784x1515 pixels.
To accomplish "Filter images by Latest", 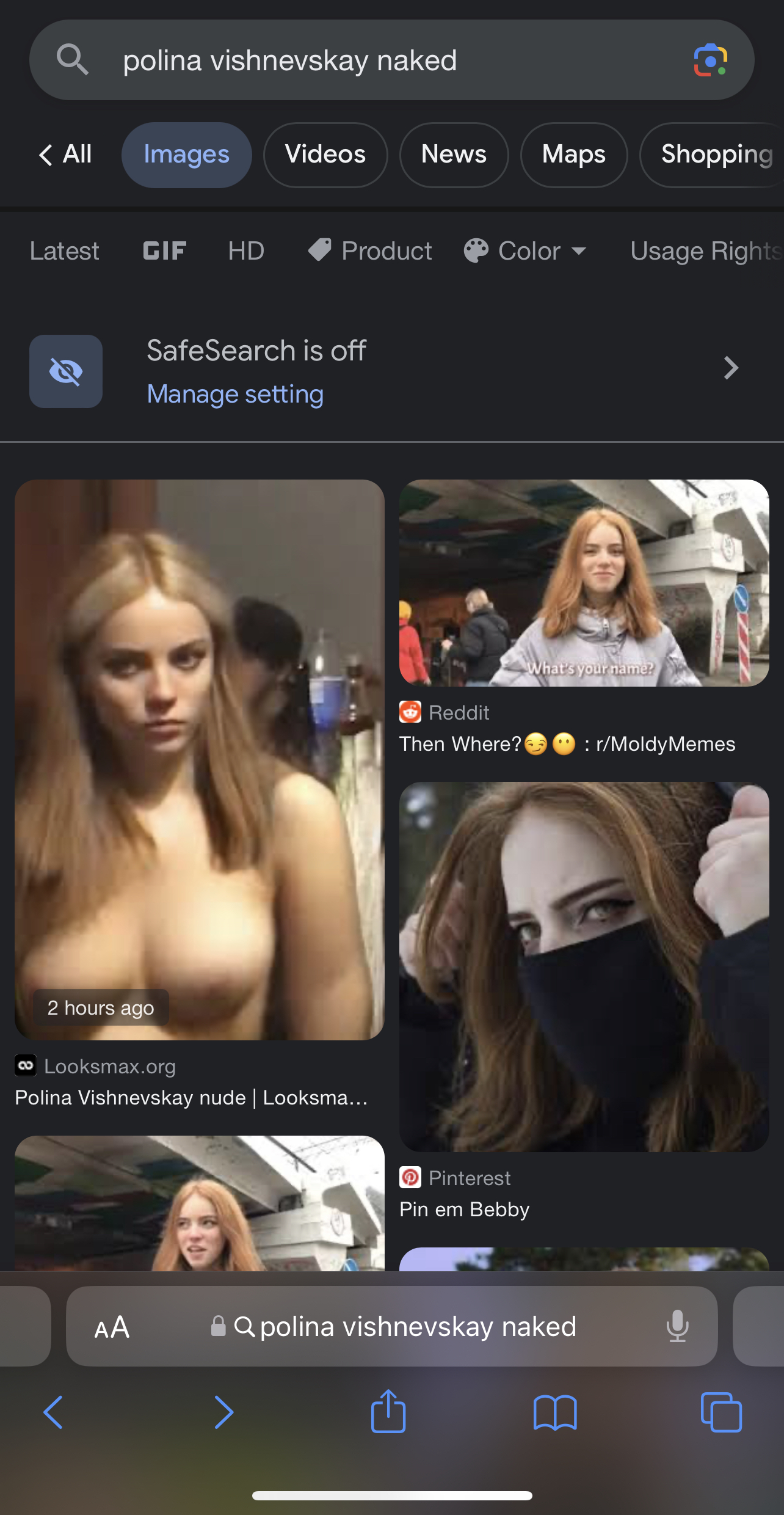I will pos(64,251).
